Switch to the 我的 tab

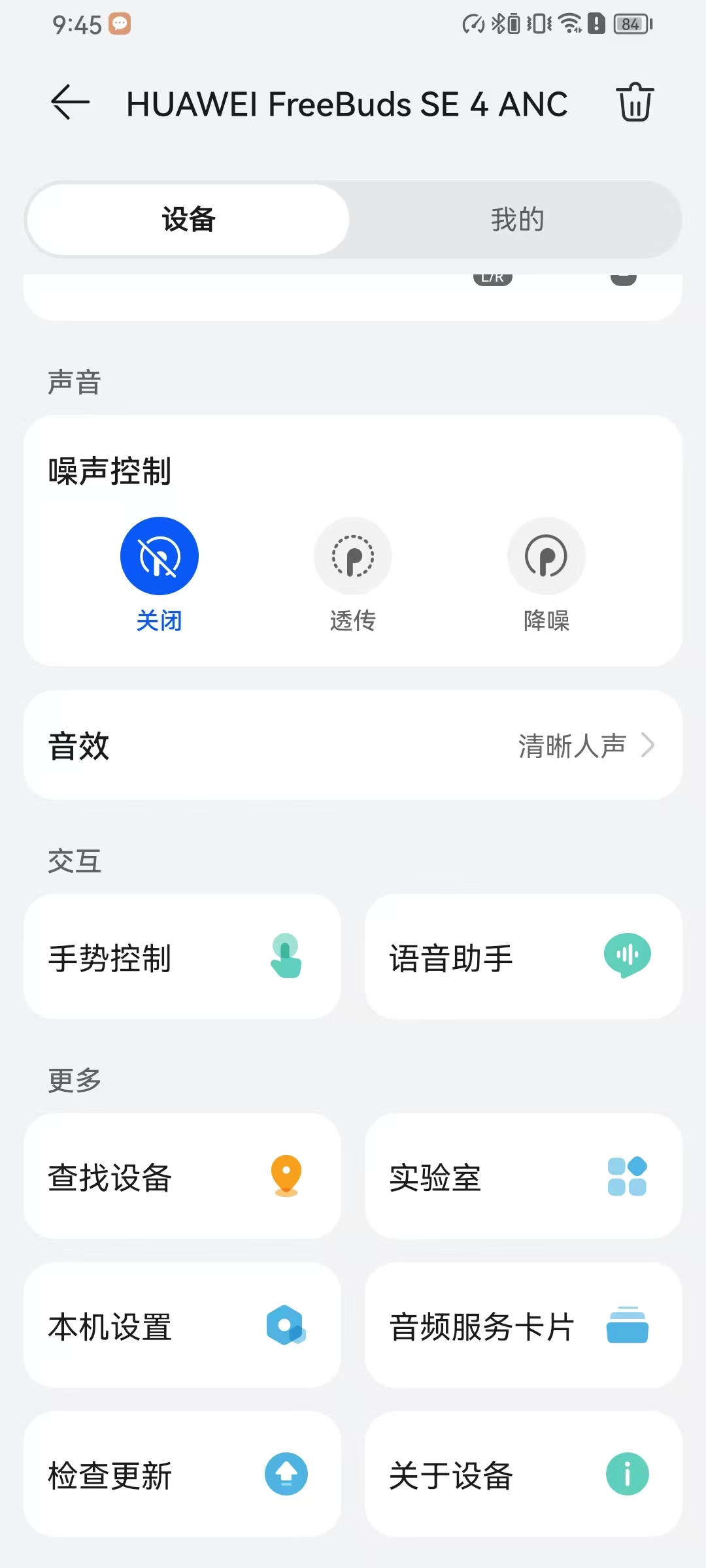click(x=517, y=220)
